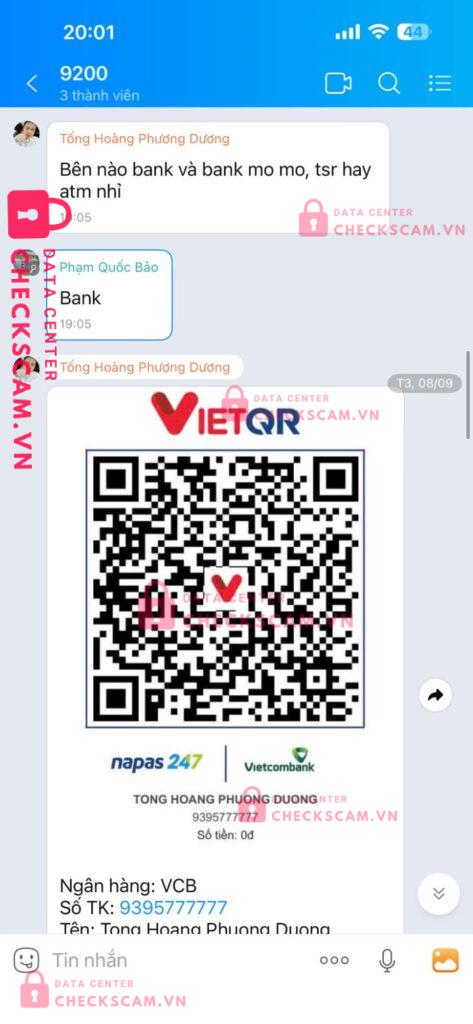Viewport: 473px width, 1024px height.
Task: Jump to the latest messages
Action: point(439,893)
